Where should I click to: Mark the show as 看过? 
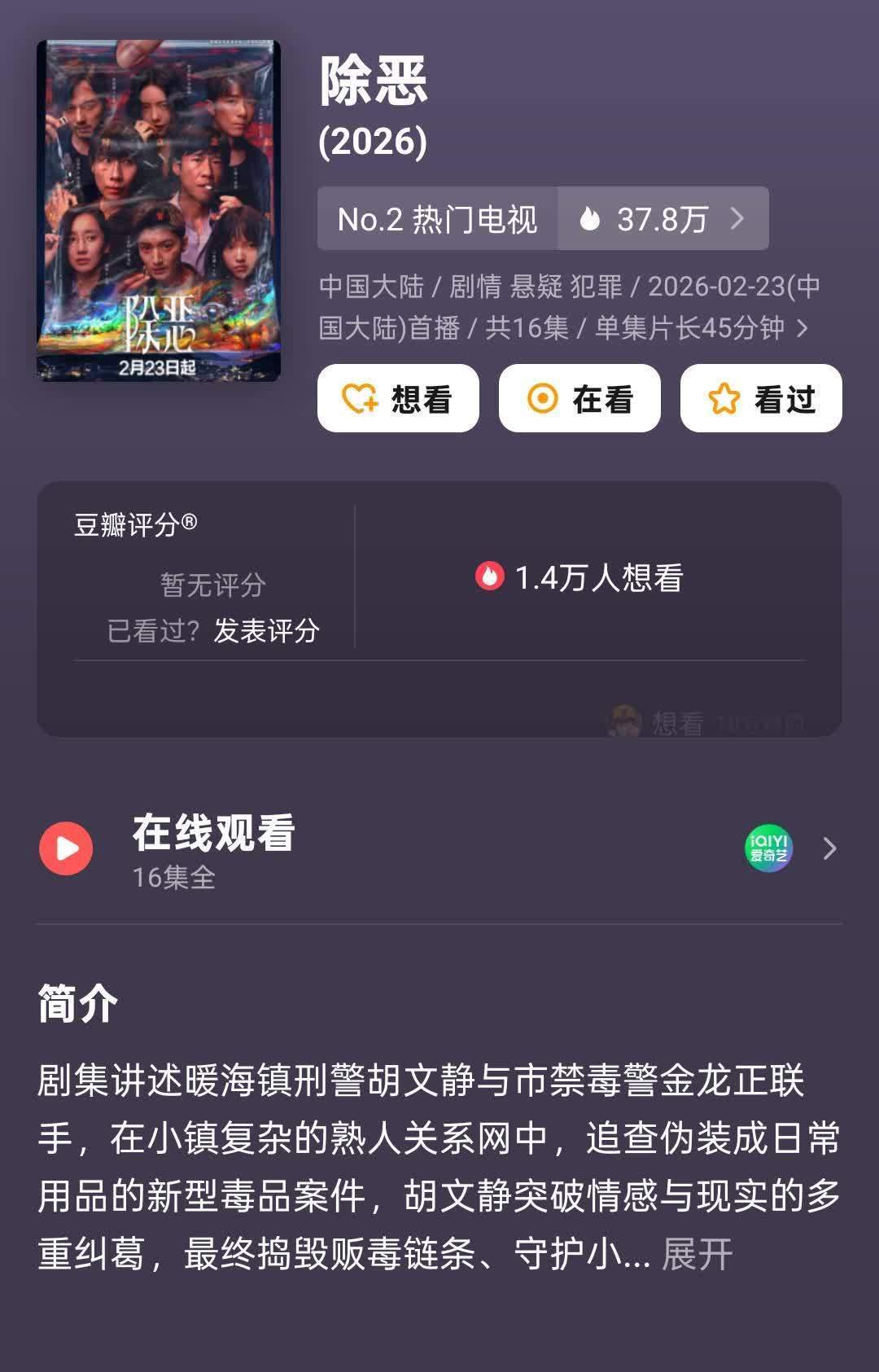coord(761,399)
